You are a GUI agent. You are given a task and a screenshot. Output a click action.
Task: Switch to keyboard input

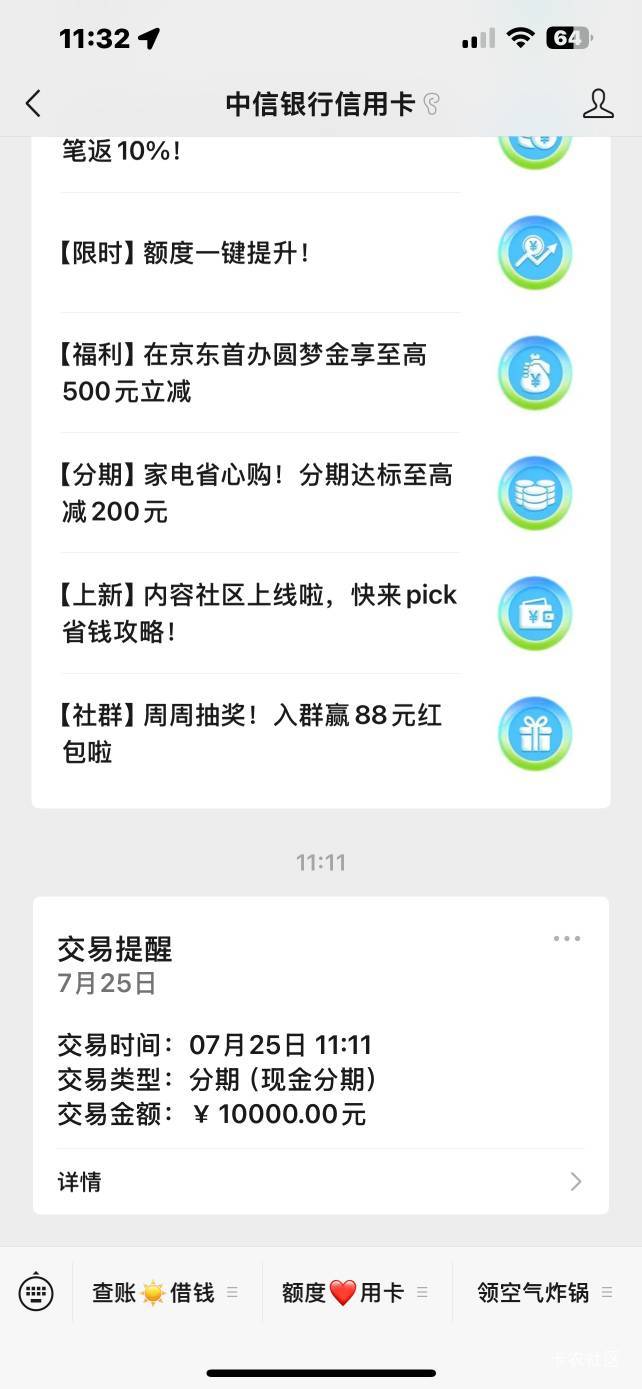click(36, 1292)
